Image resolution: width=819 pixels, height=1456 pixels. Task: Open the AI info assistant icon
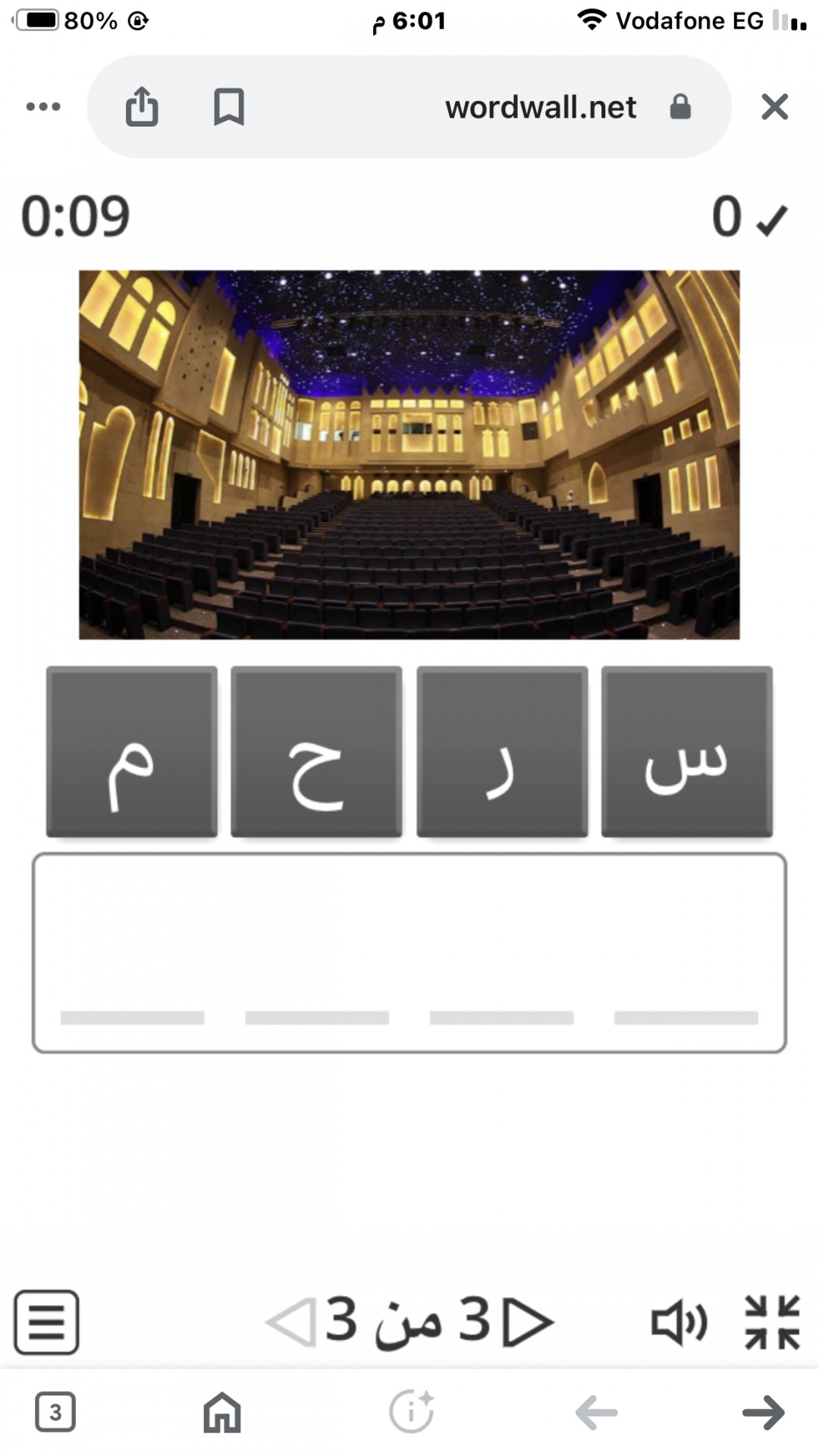(x=411, y=1412)
